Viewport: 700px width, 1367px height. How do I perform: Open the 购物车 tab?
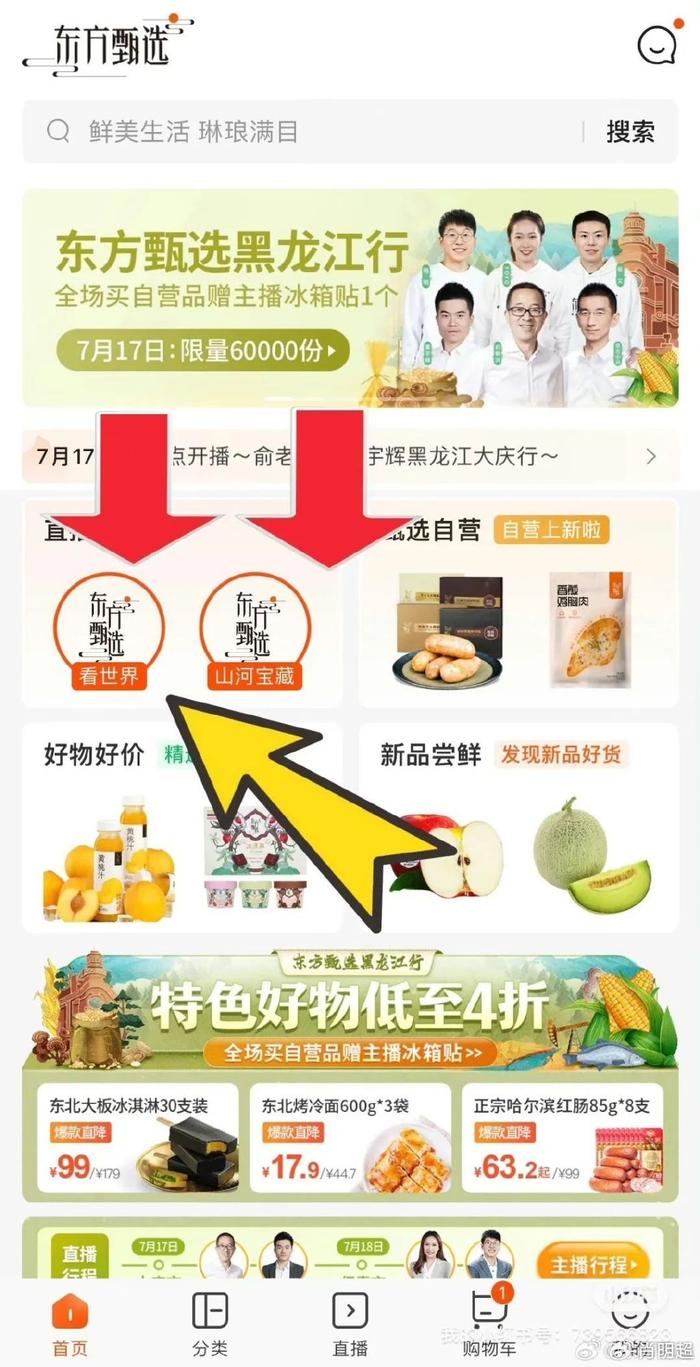[x=490, y=1323]
